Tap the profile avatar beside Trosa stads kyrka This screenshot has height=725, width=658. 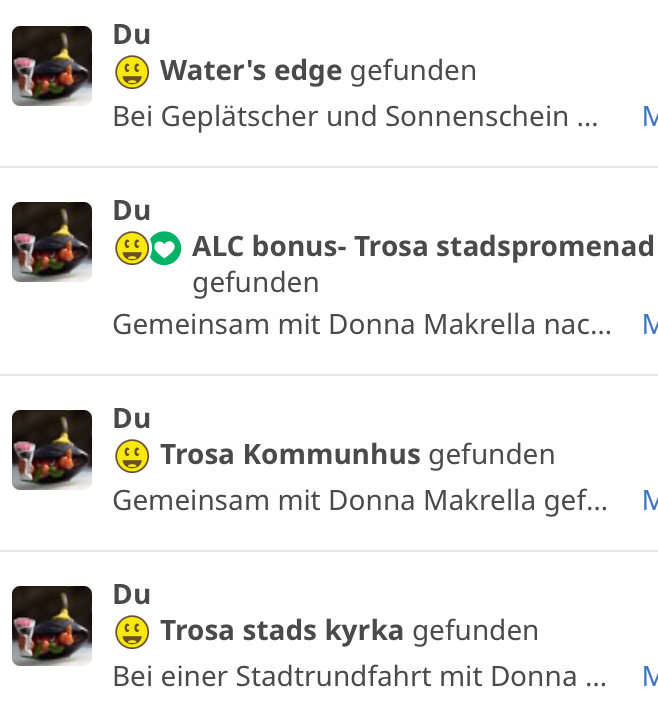(x=52, y=626)
